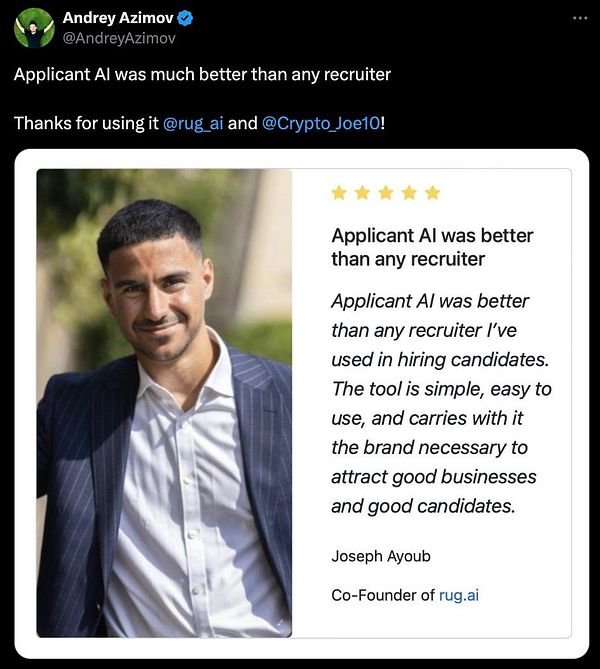The image size is (600, 669).
Task: Open the tweet's three-dot overflow menu
Action: click(580, 19)
